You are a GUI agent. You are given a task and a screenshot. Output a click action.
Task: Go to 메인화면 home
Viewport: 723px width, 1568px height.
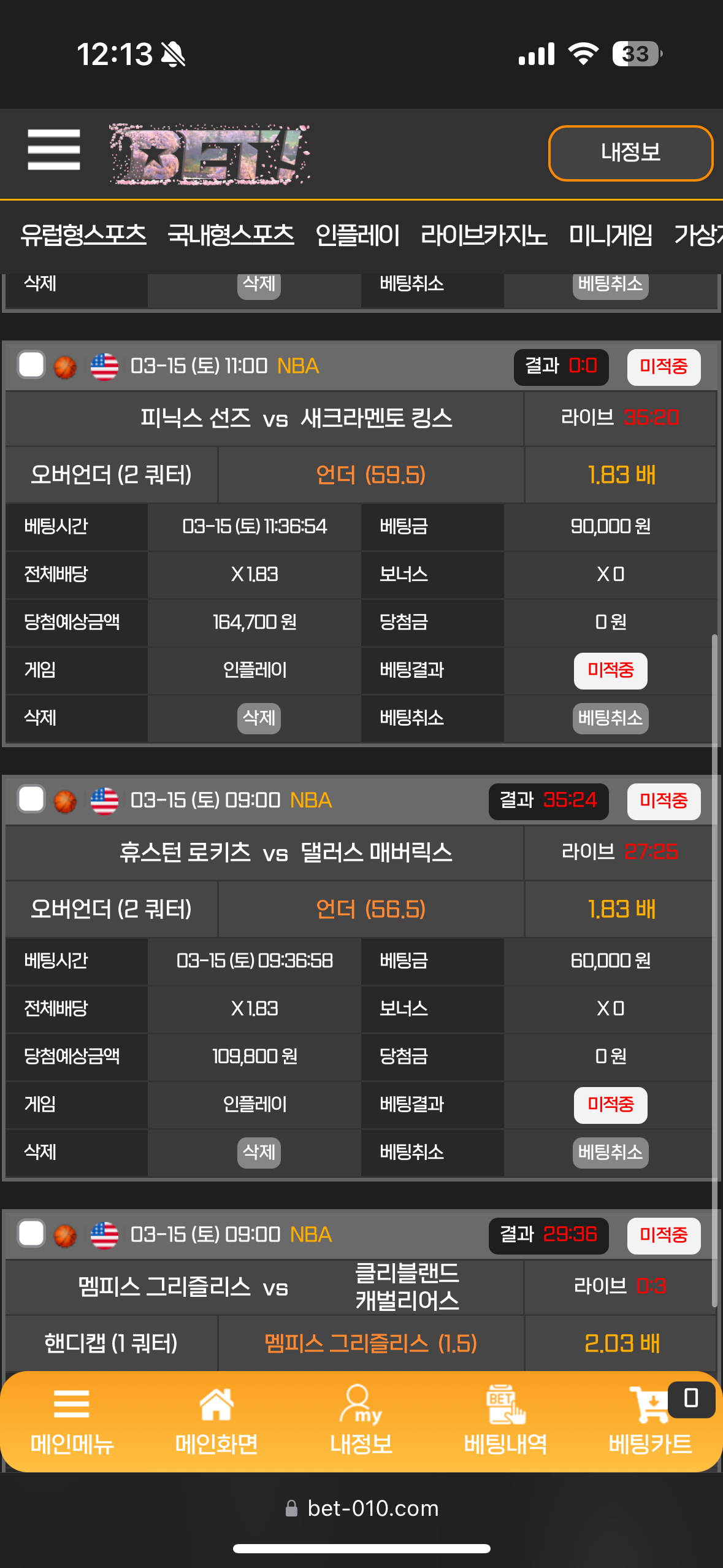[x=216, y=1421]
